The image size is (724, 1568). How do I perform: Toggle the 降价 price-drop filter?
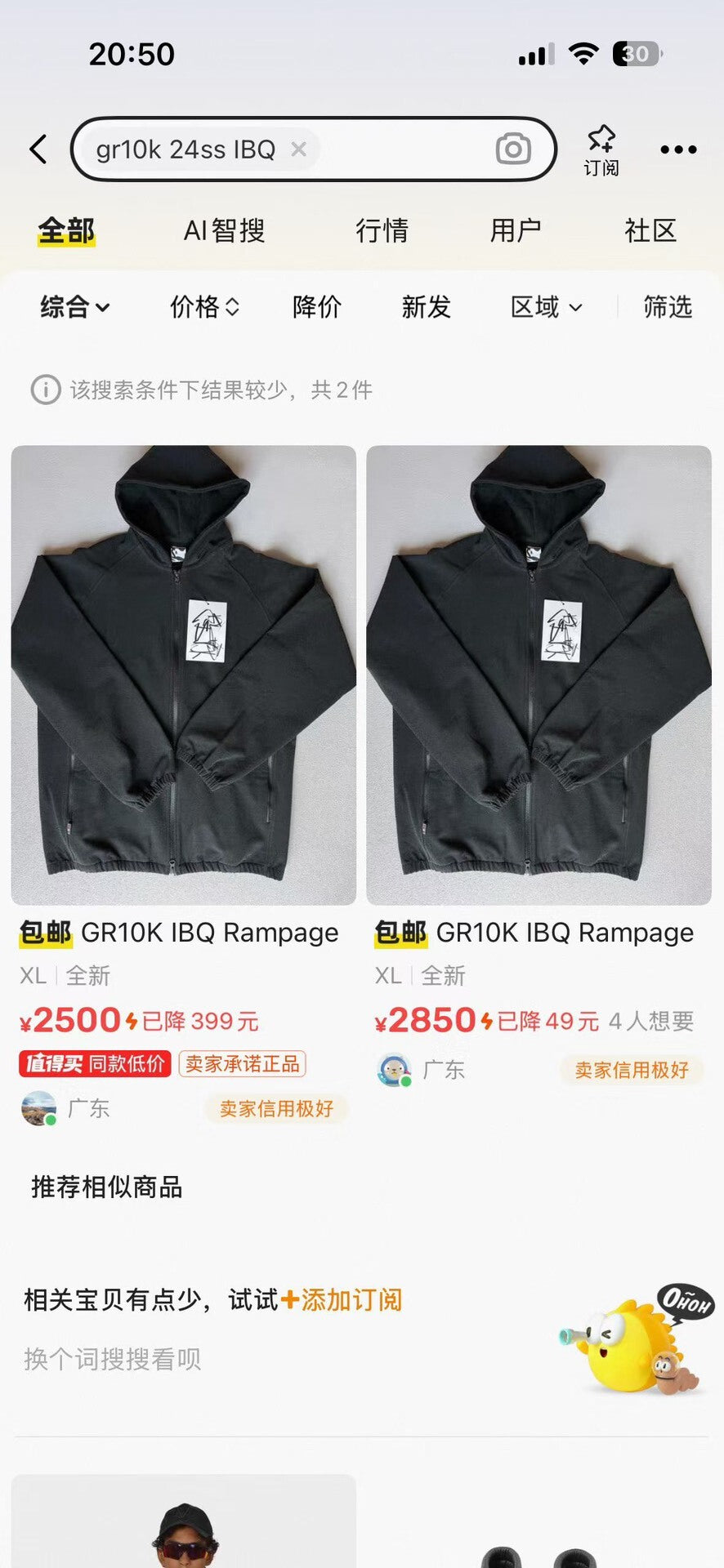click(x=317, y=308)
